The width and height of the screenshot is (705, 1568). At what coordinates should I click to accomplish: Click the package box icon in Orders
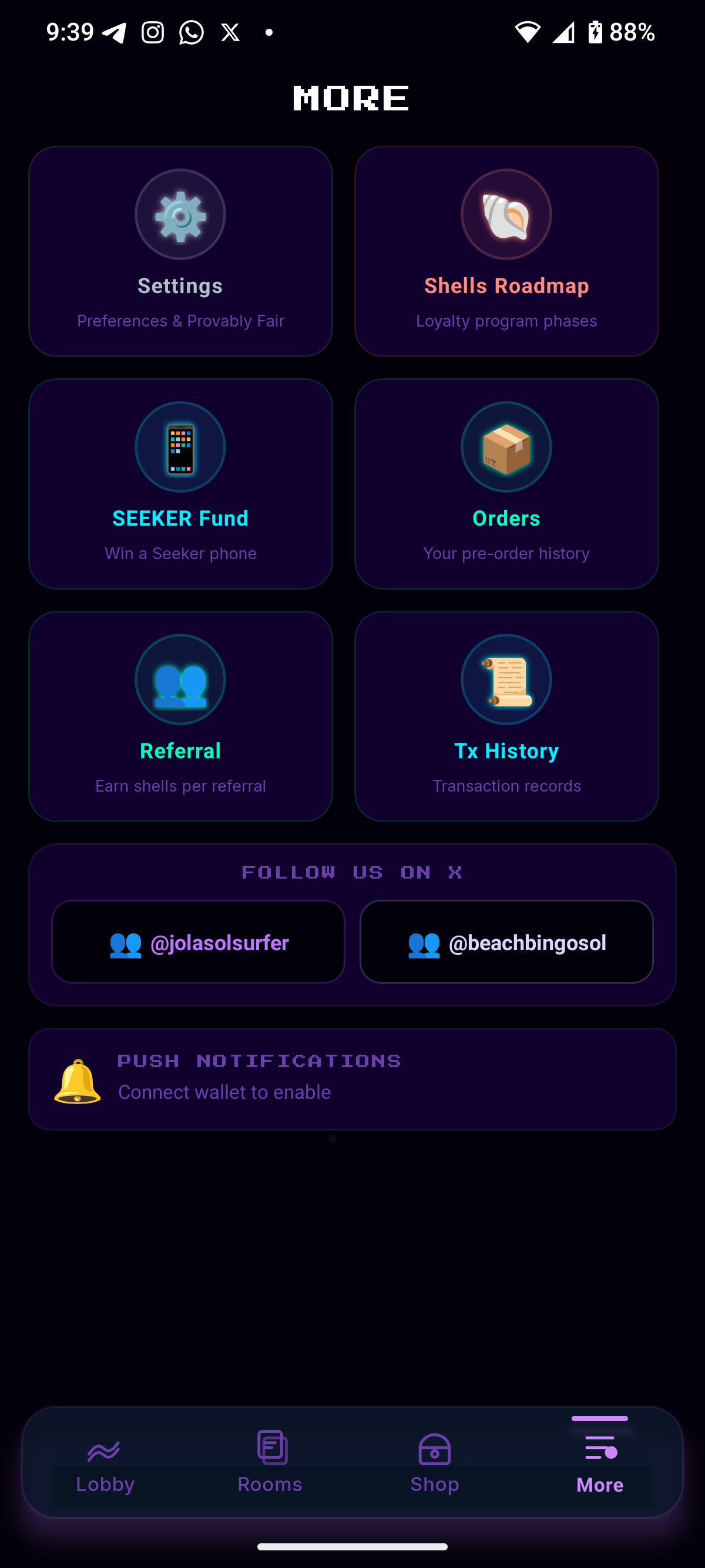point(506,447)
